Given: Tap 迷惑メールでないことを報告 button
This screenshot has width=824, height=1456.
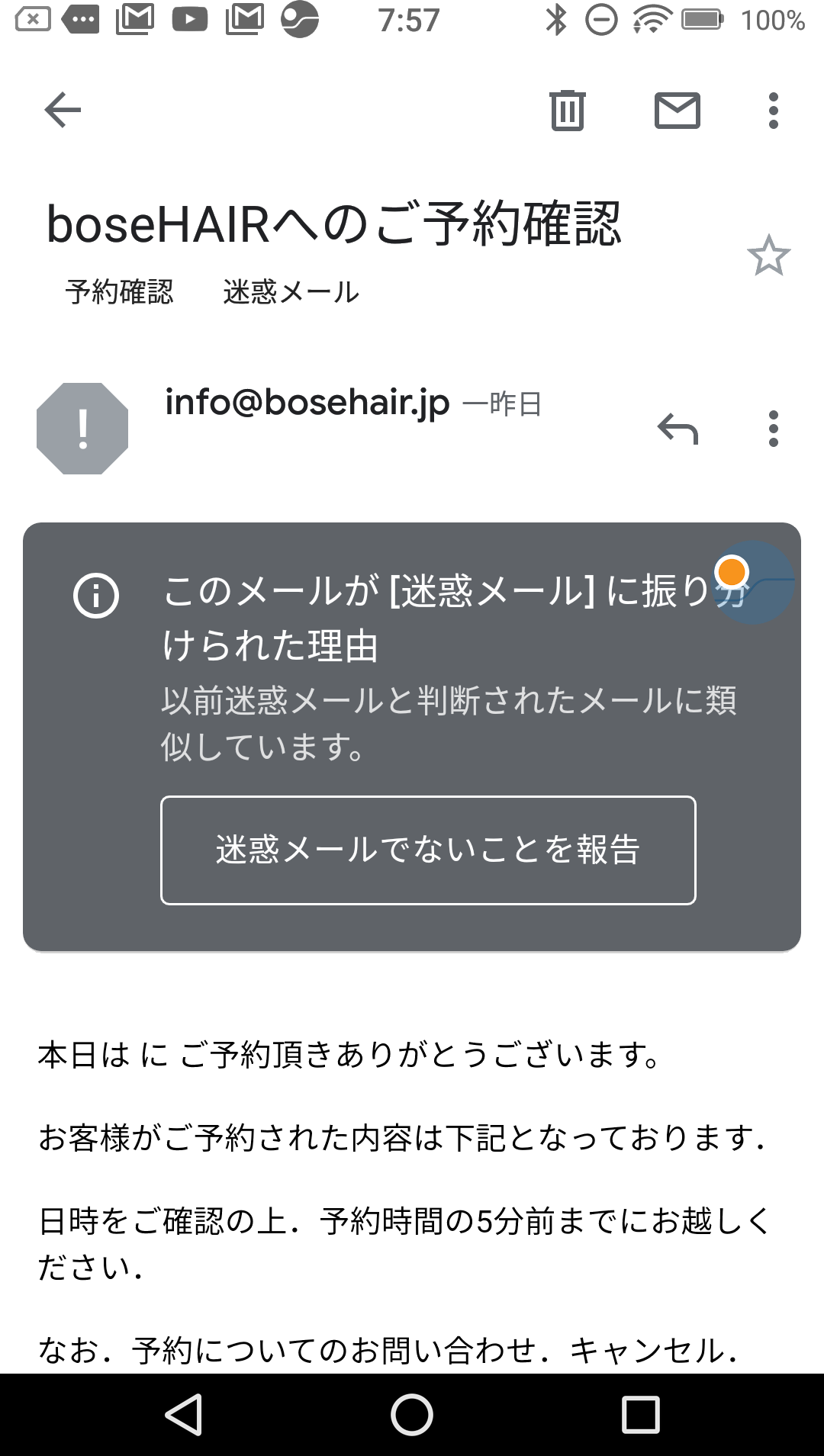Looking at the screenshot, I should tap(428, 850).
